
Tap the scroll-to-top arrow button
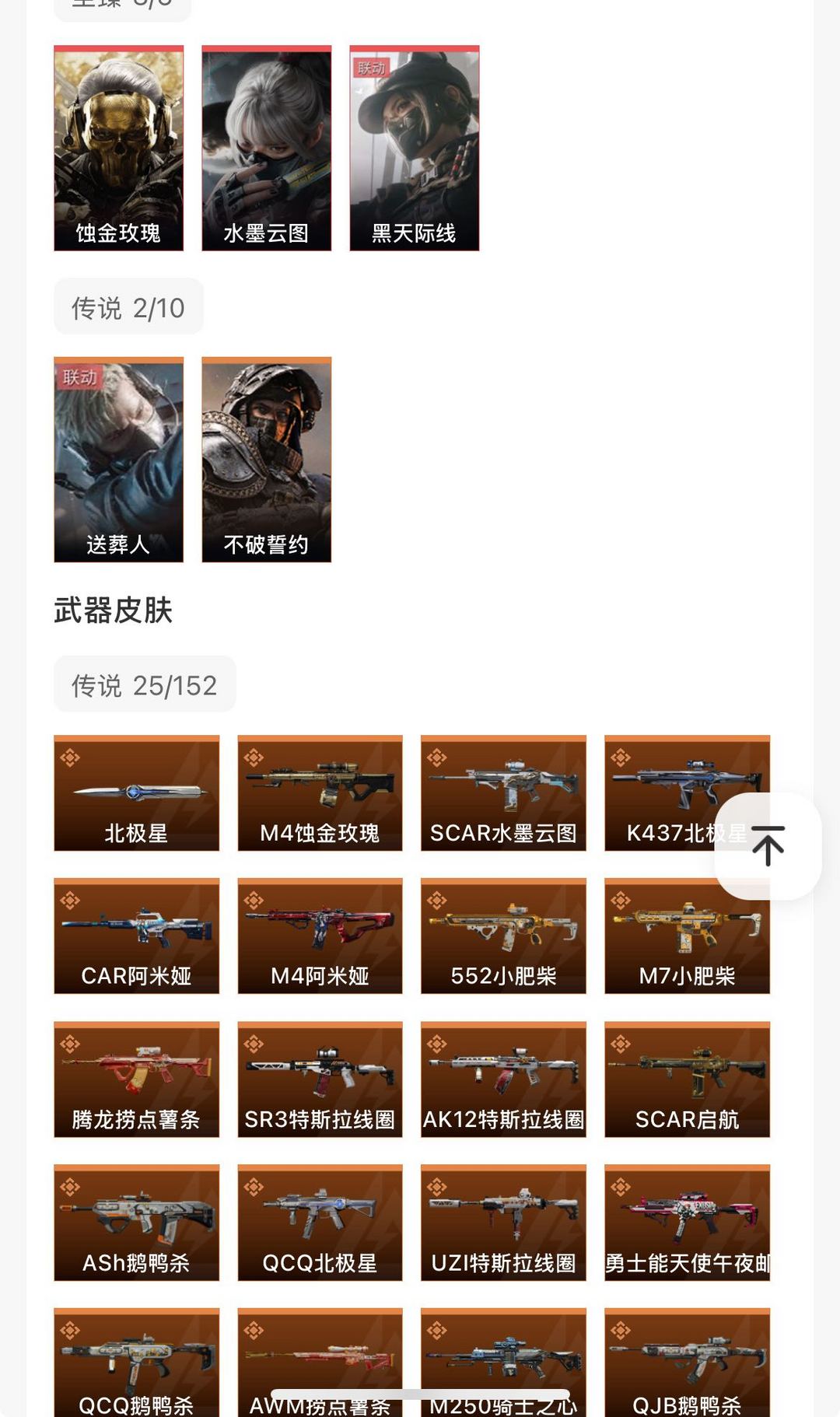[768, 846]
